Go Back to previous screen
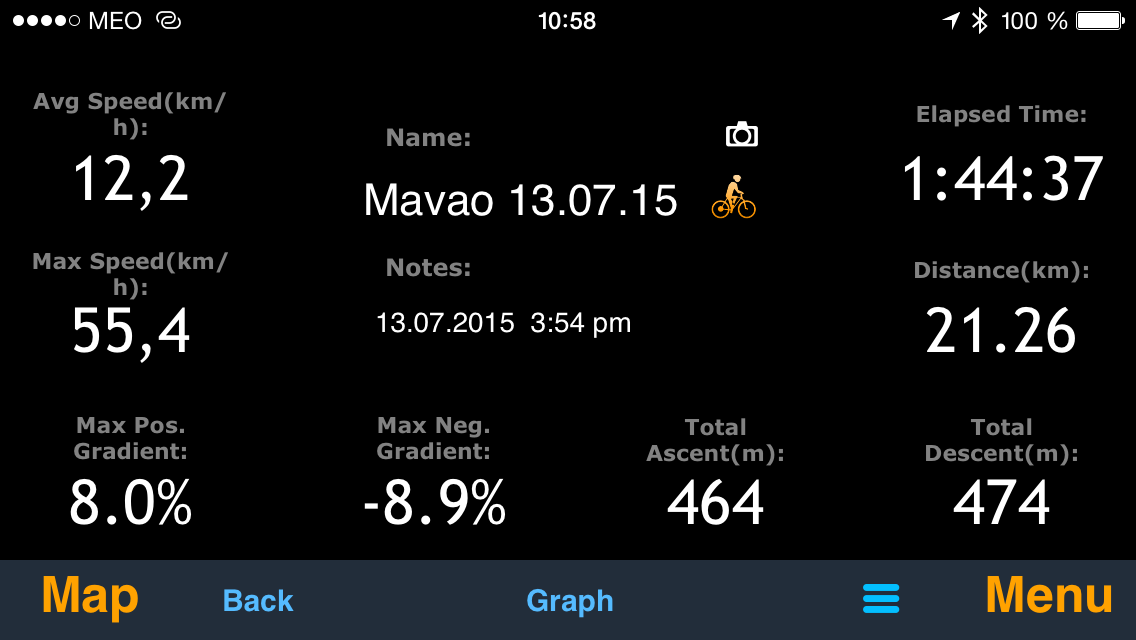Image resolution: width=1136 pixels, height=640 pixels. pyautogui.click(x=258, y=601)
